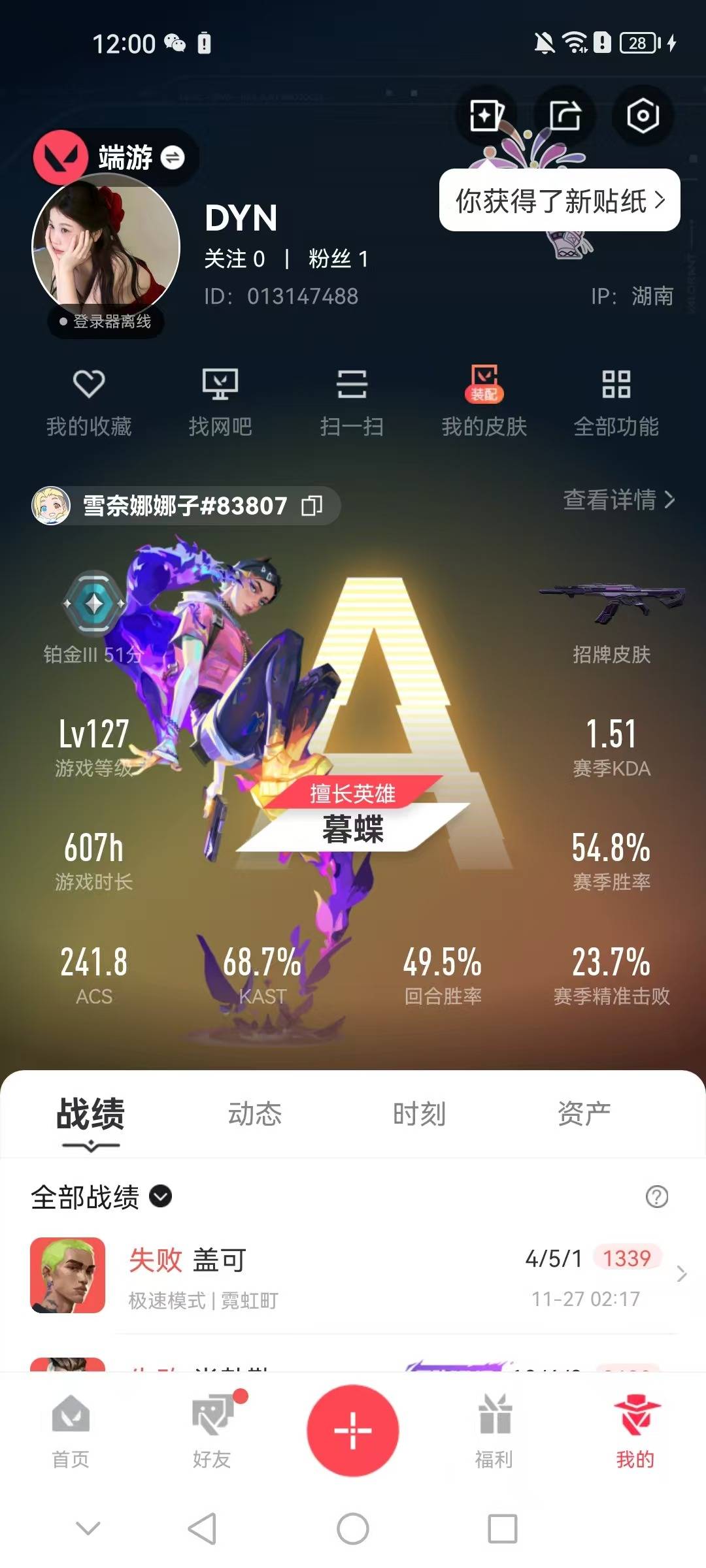
Task: Open 找网吧 internet cafe finder
Action: coord(220,401)
